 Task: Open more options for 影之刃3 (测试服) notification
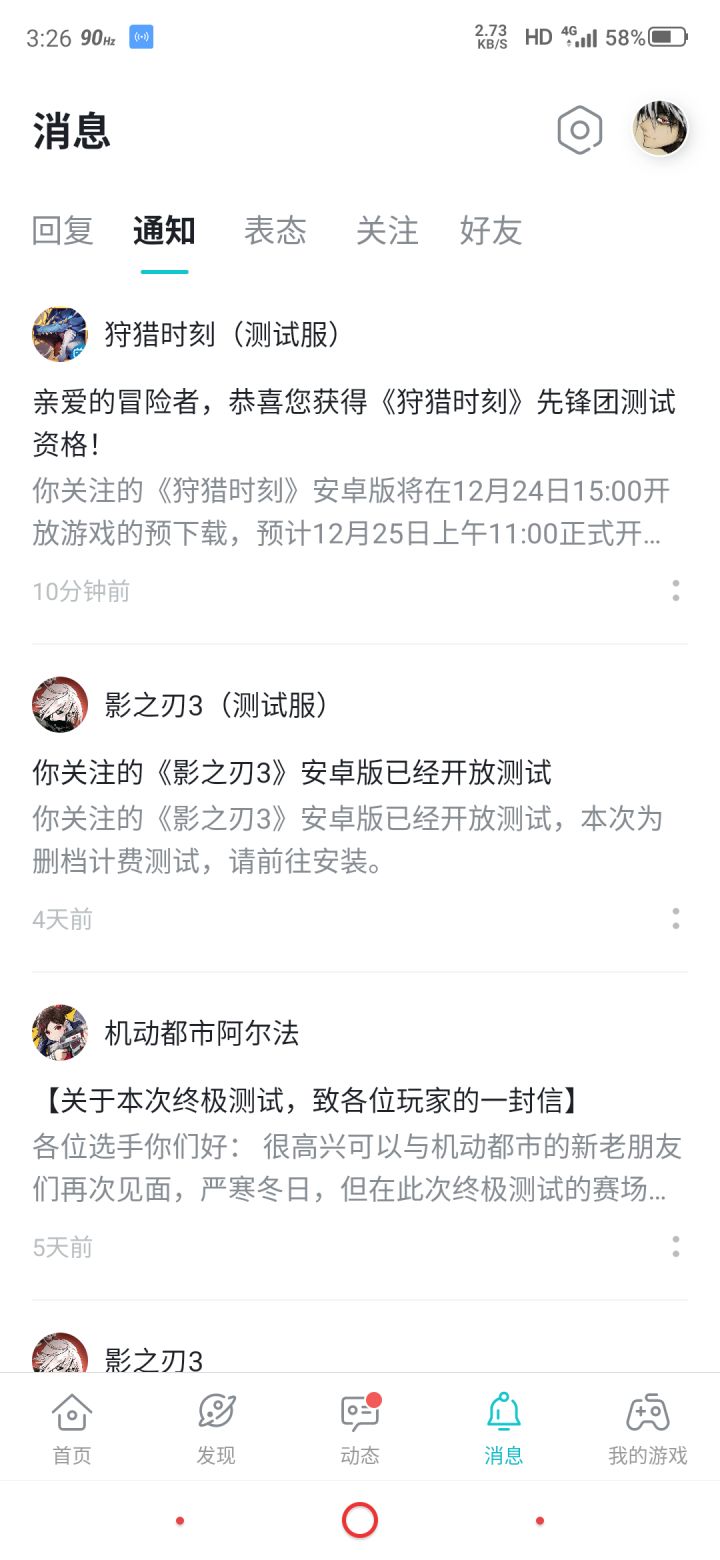coord(676,918)
